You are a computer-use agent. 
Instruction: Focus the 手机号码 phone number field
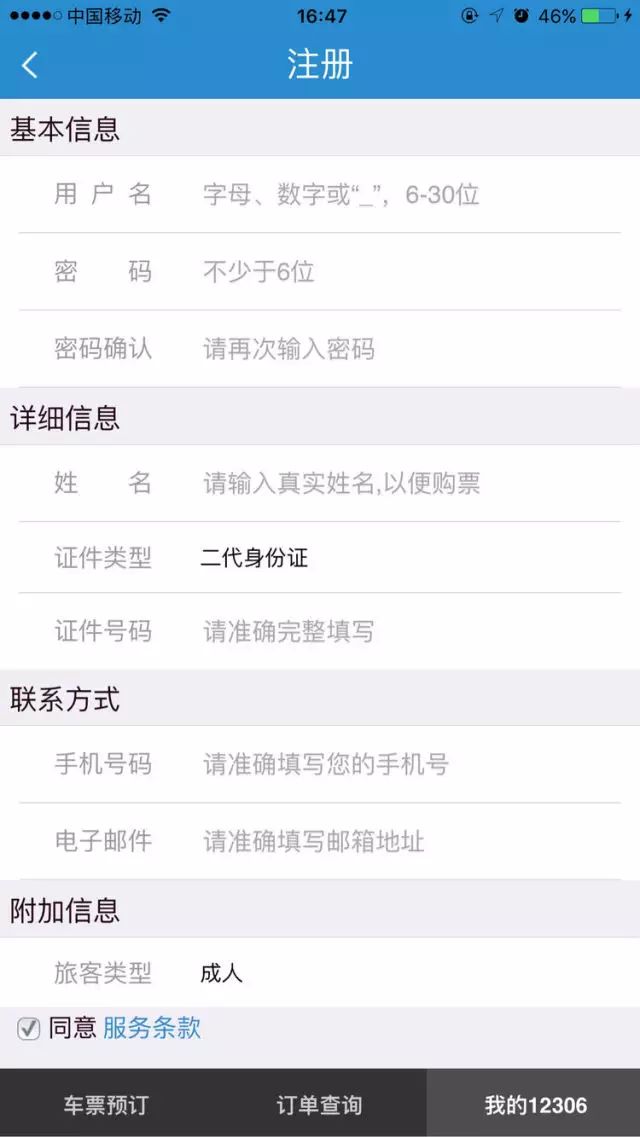click(x=320, y=764)
